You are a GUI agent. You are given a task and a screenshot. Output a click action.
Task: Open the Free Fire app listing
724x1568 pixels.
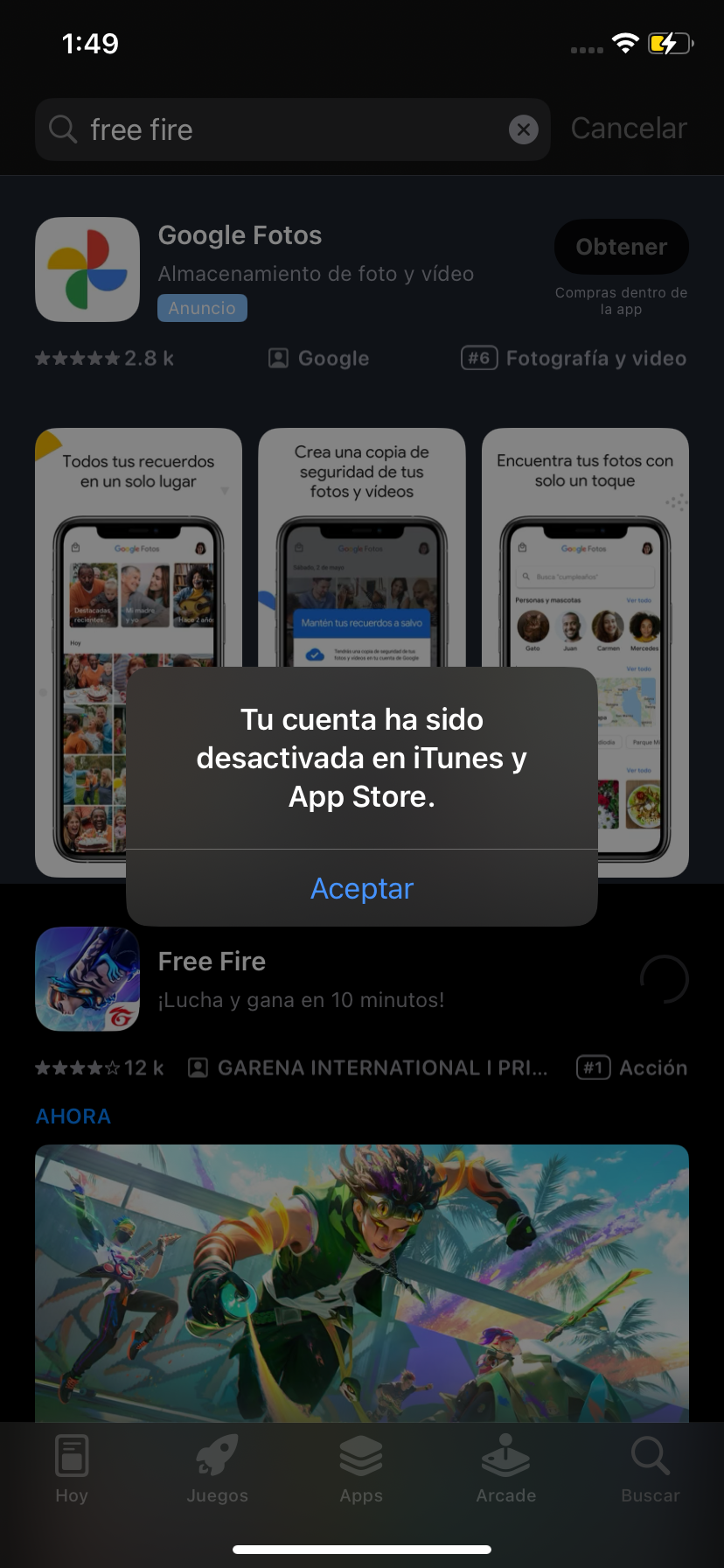[212, 962]
